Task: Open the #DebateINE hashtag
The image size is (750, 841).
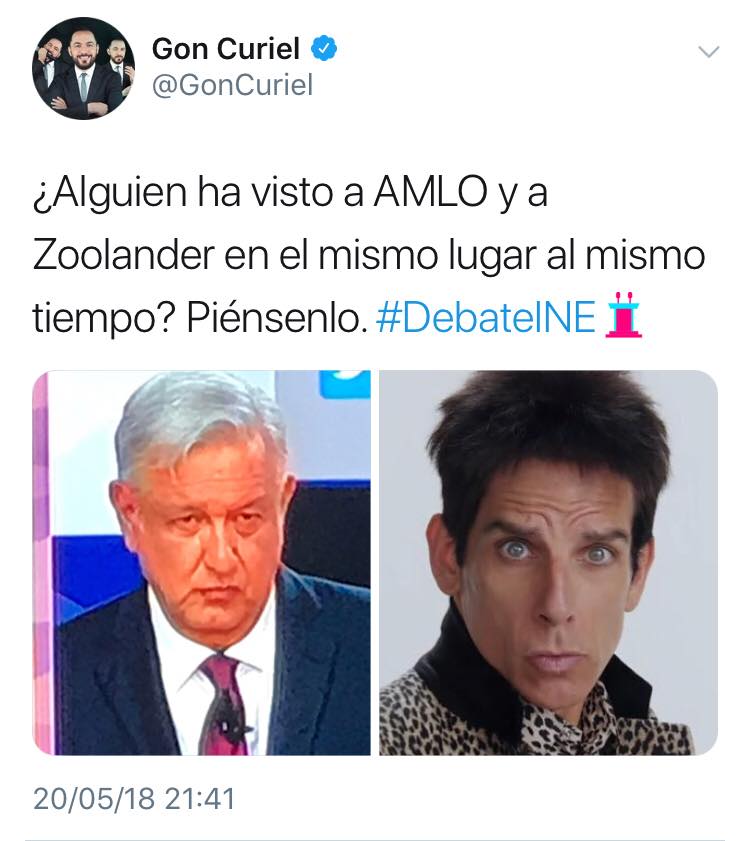Action: point(486,316)
